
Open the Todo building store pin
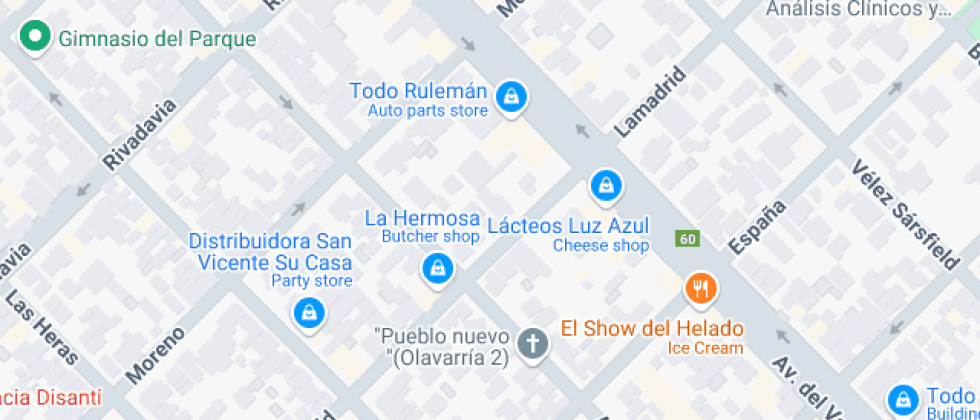coord(903,401)
